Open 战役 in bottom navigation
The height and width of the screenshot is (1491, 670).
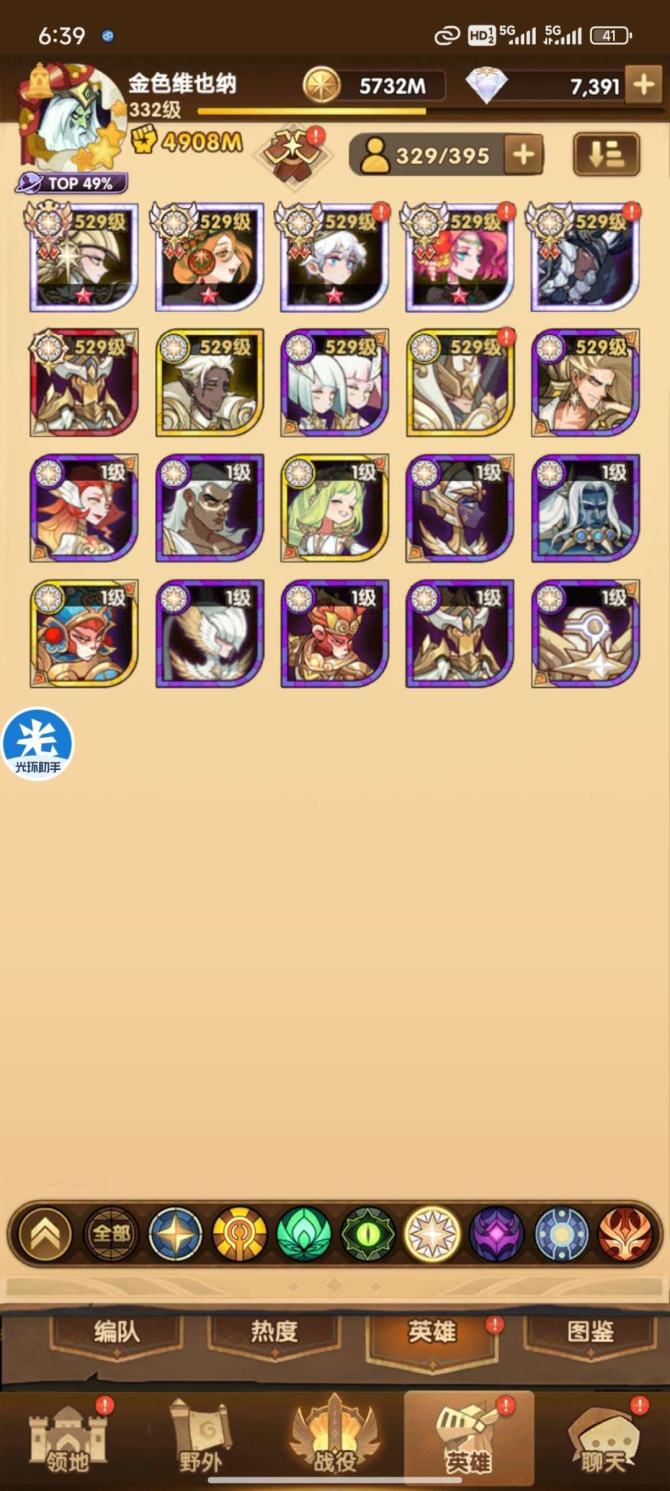coord(335,1440)
